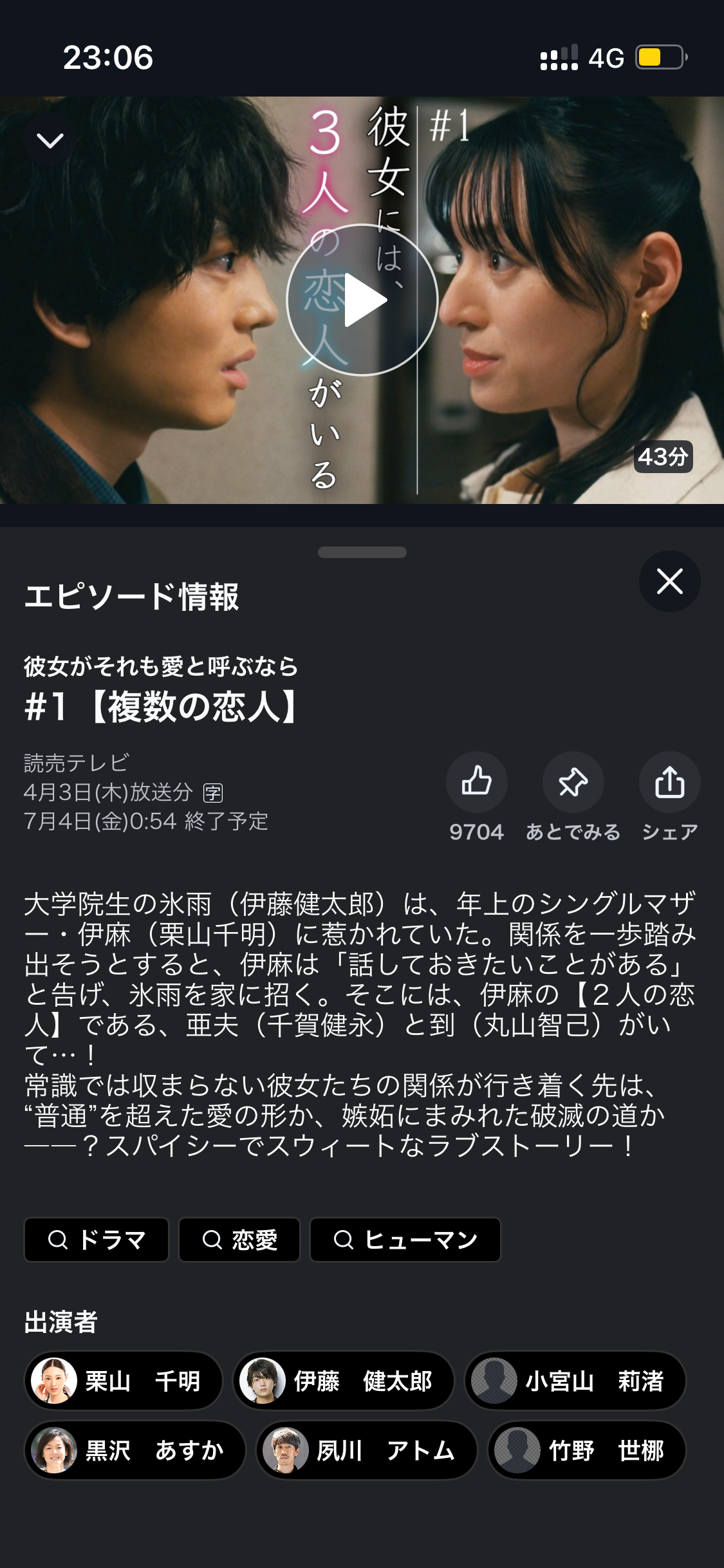Tap the sheet drag handle
724x1568 pixels.
pyautogui.click(x=362, y=552)
